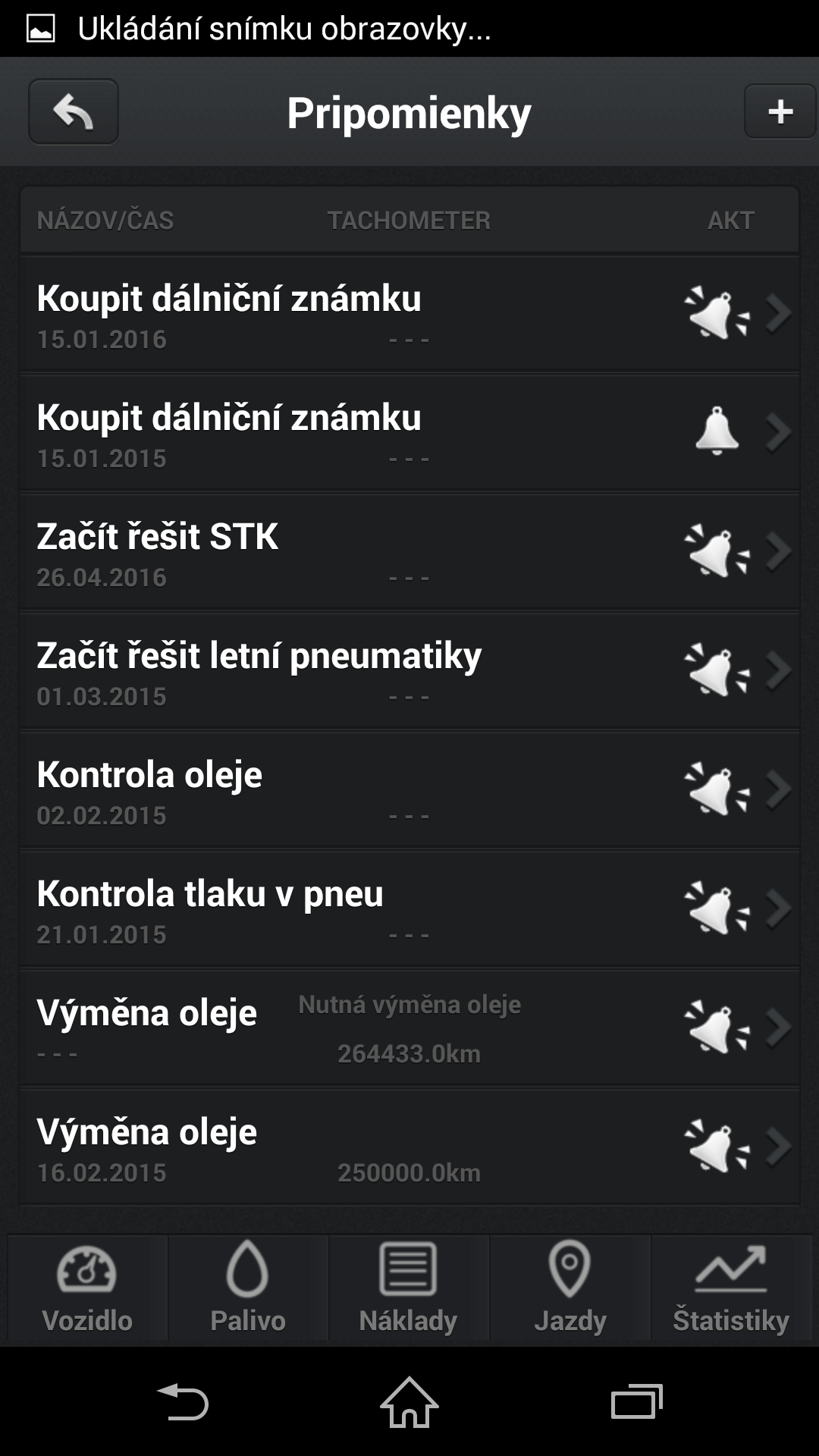Switch to the Náklady tab

pyautogui.click(x=409, y=1288)
